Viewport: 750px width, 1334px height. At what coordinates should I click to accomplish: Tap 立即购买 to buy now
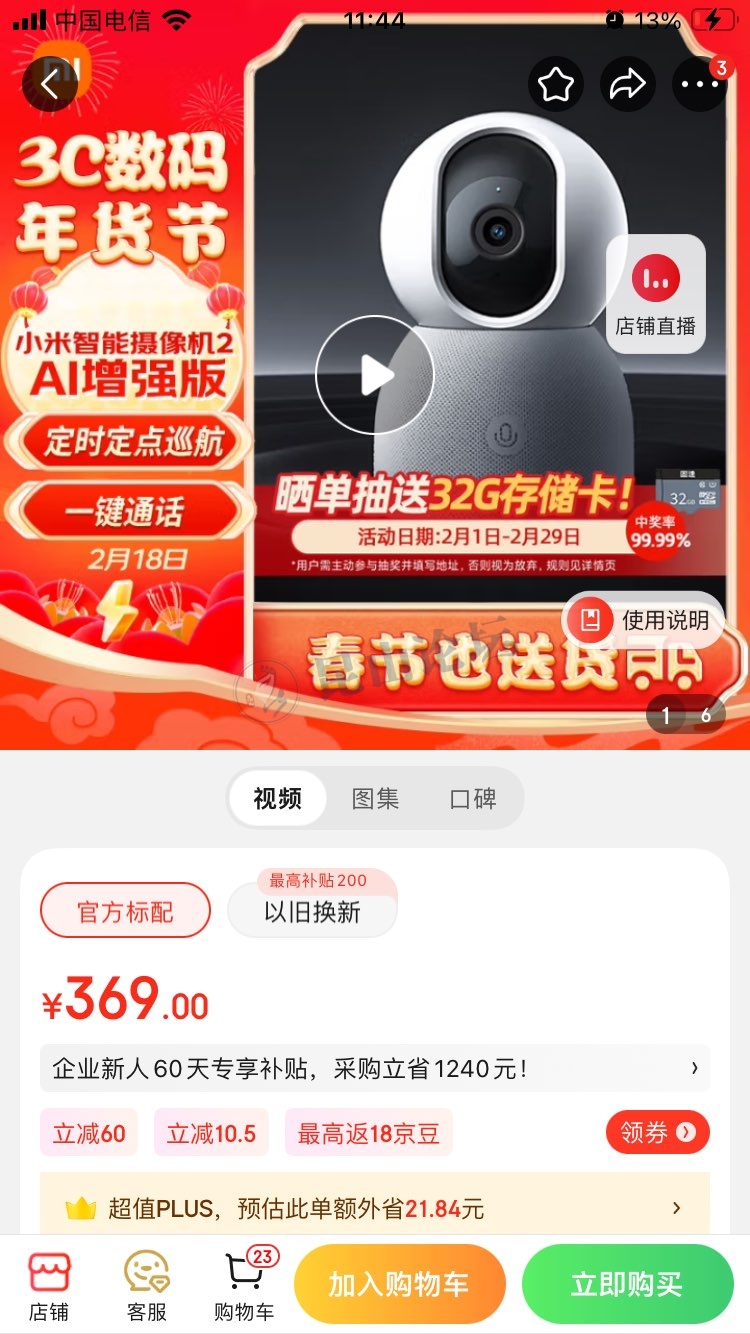click(627, 1284)
